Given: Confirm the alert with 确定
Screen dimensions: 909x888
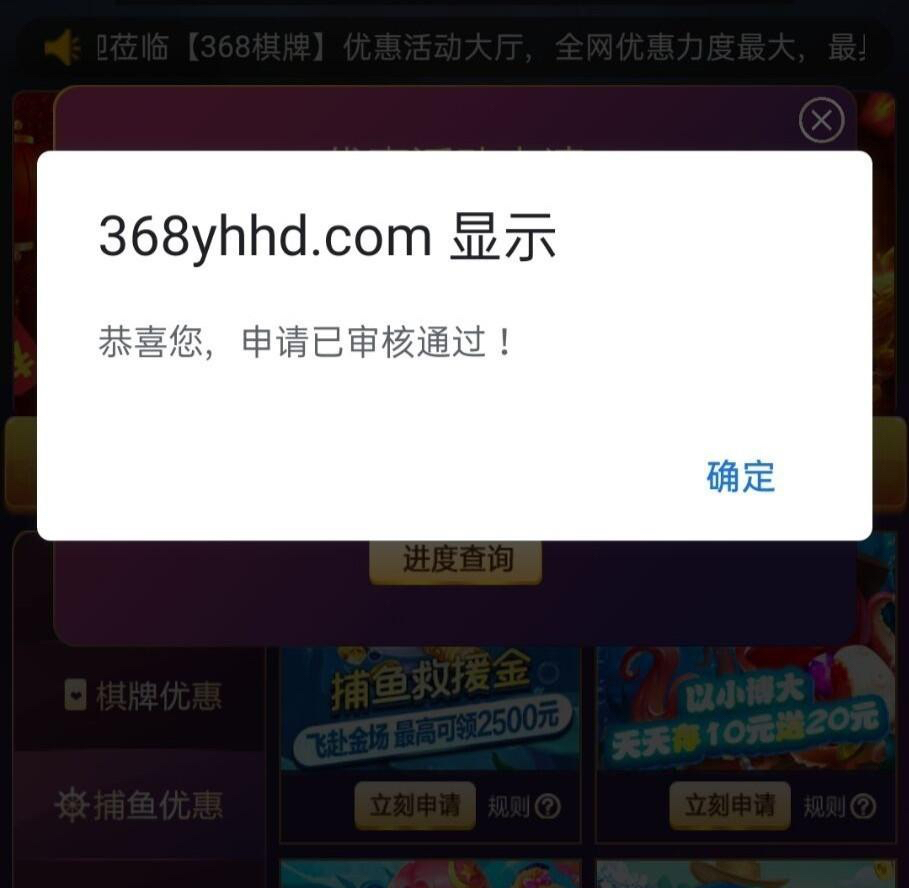Looking at the screenshot, I should click(x=740, y=477).
